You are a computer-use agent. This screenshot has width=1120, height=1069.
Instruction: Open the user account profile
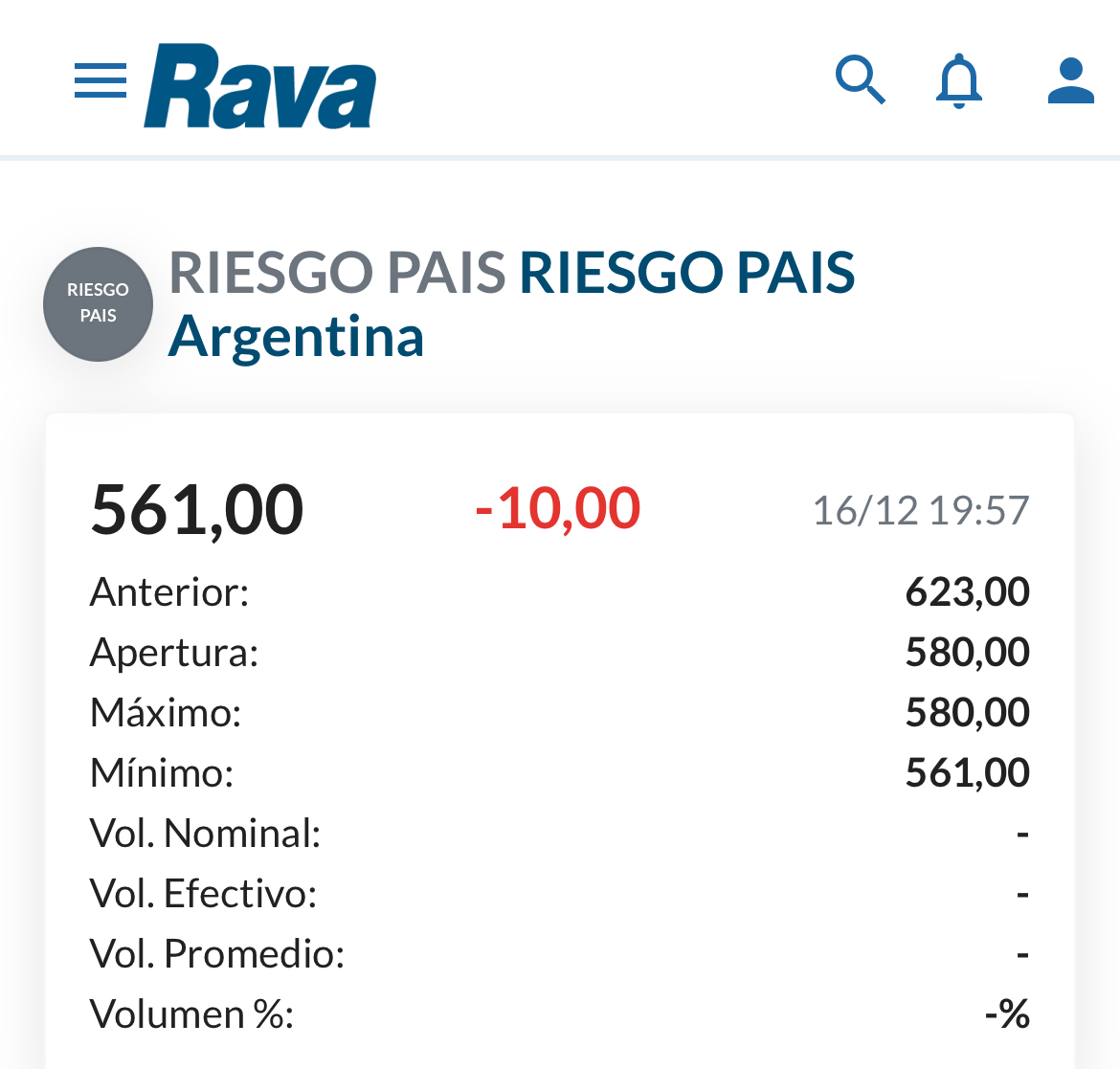(1070, 81)
